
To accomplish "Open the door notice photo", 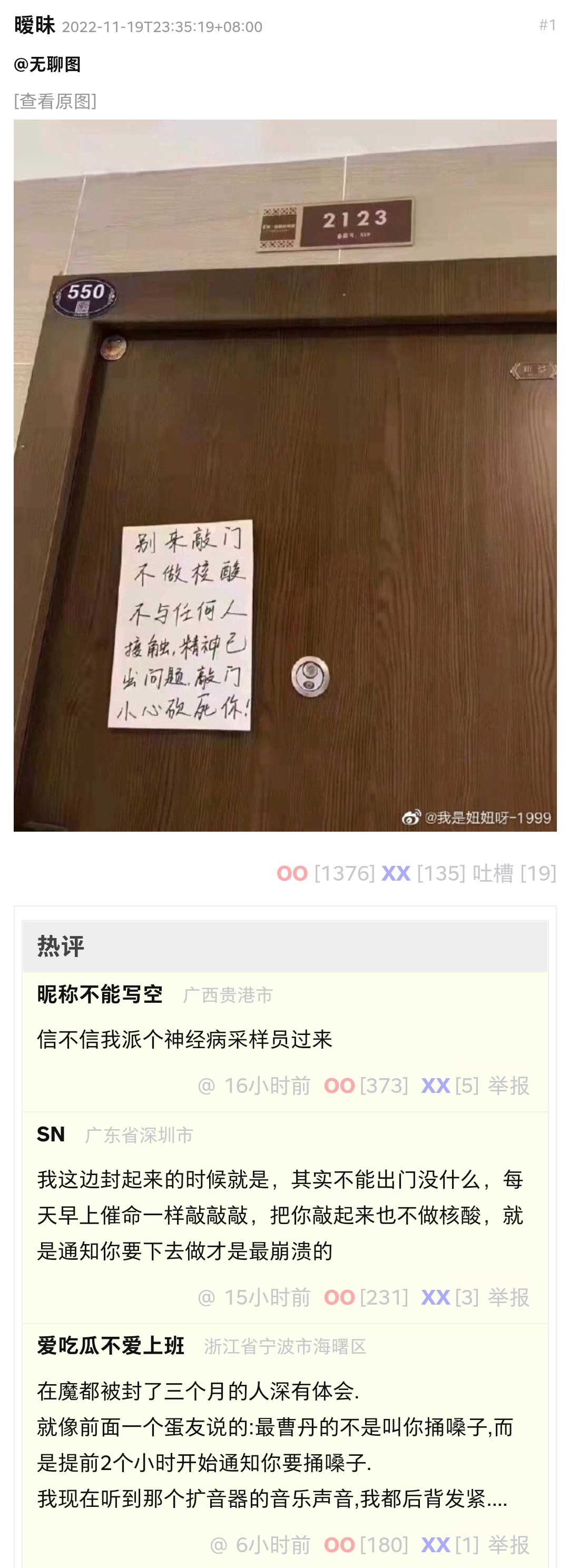I will pyautogui.click(x=285, y=475).
